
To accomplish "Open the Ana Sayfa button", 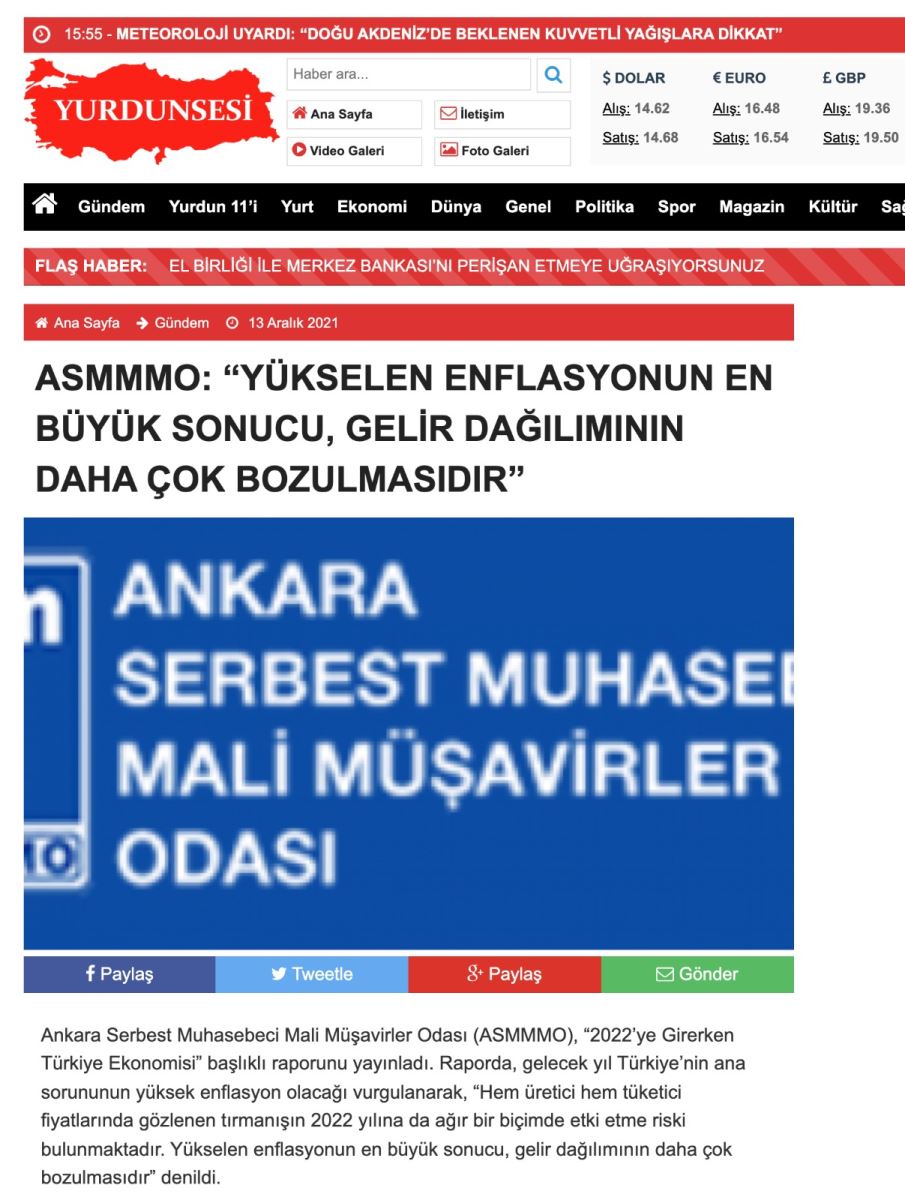I will [354, 114].
